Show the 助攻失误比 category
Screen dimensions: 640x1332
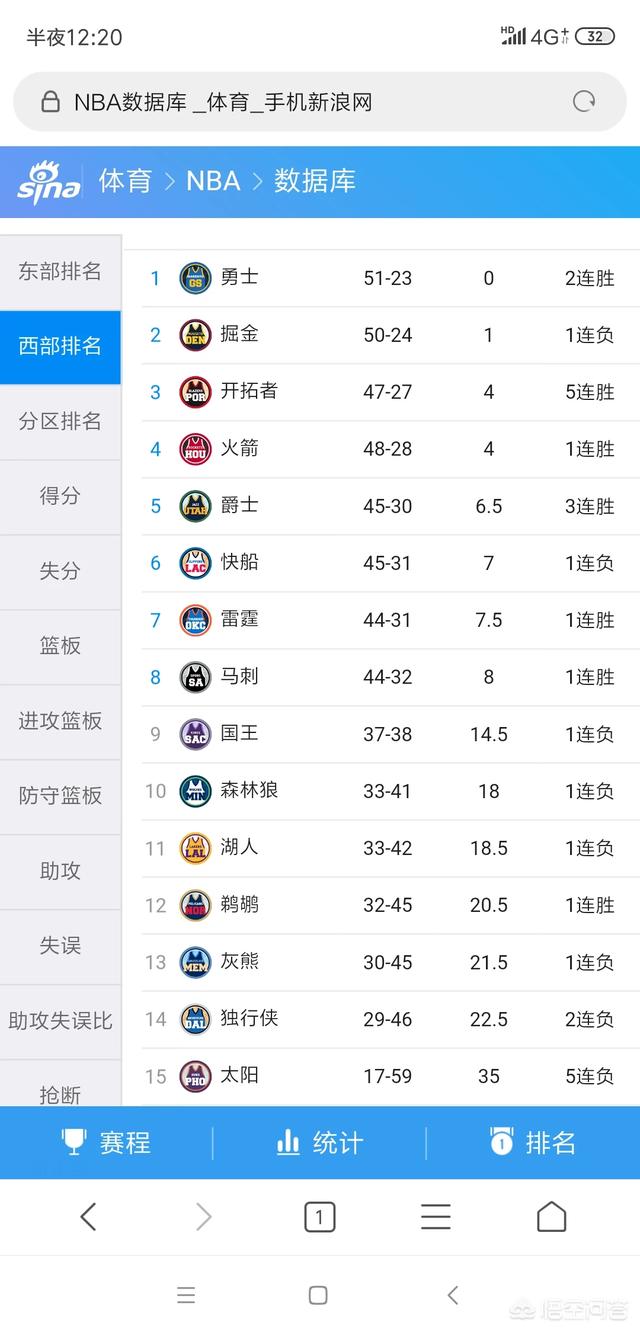[60, 1022]
